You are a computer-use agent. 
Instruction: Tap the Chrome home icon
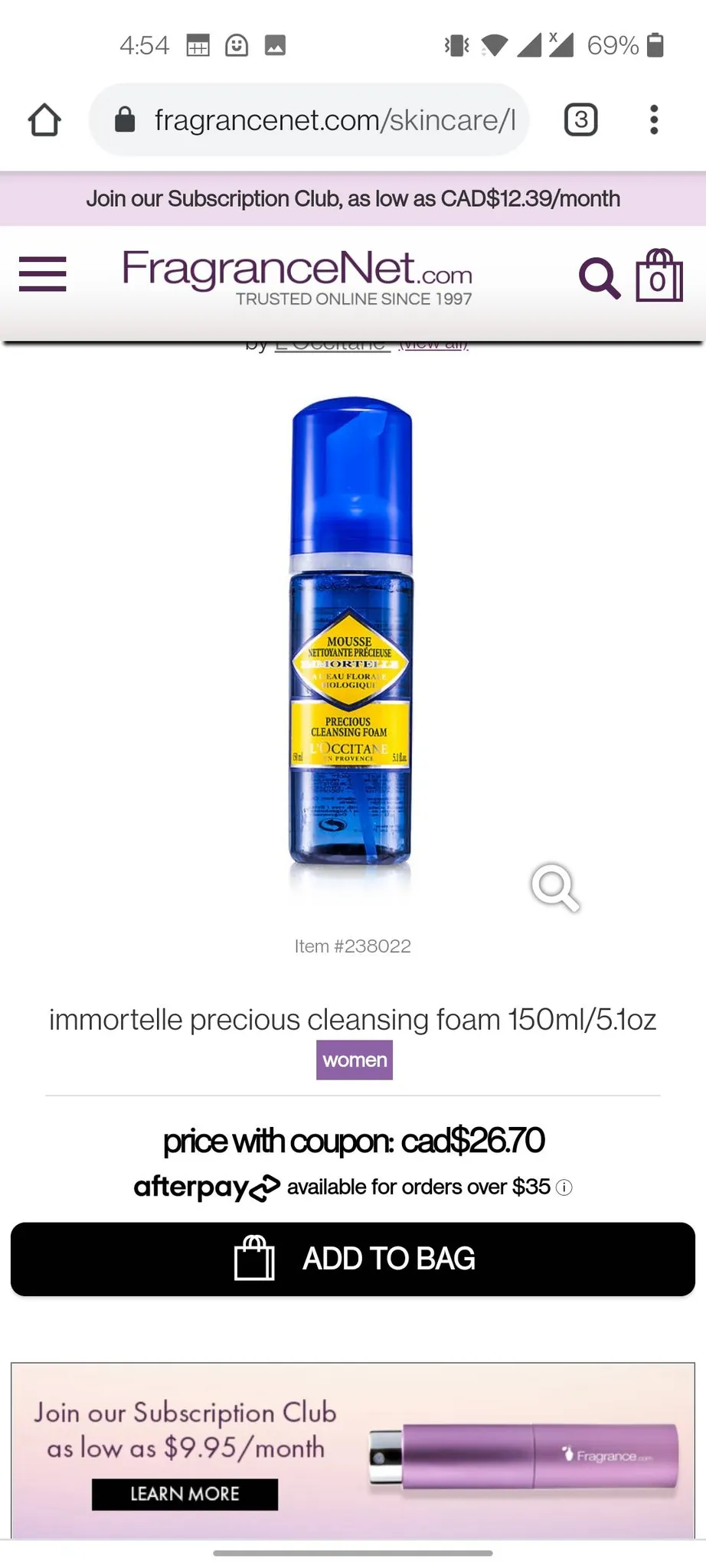click(x=44, y=119)
